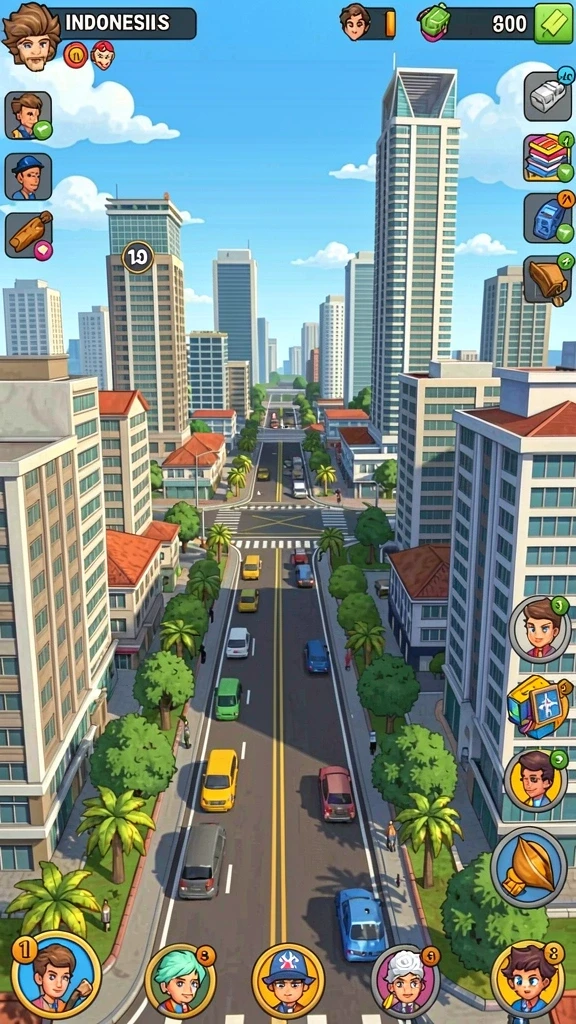Tap the red coin badge under the player name

(x=75, y=55)
